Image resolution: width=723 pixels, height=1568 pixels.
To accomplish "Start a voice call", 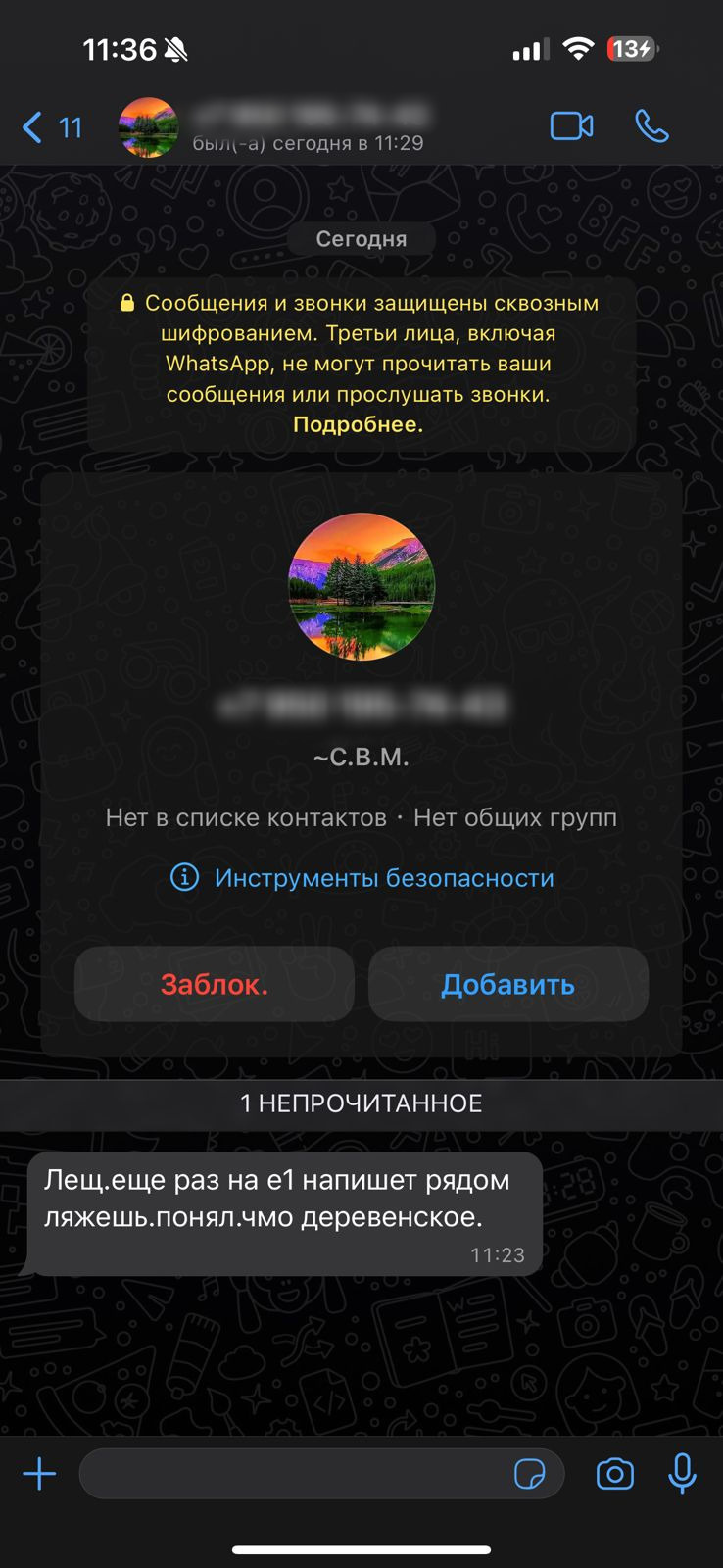I will click(x=651, y=126).
